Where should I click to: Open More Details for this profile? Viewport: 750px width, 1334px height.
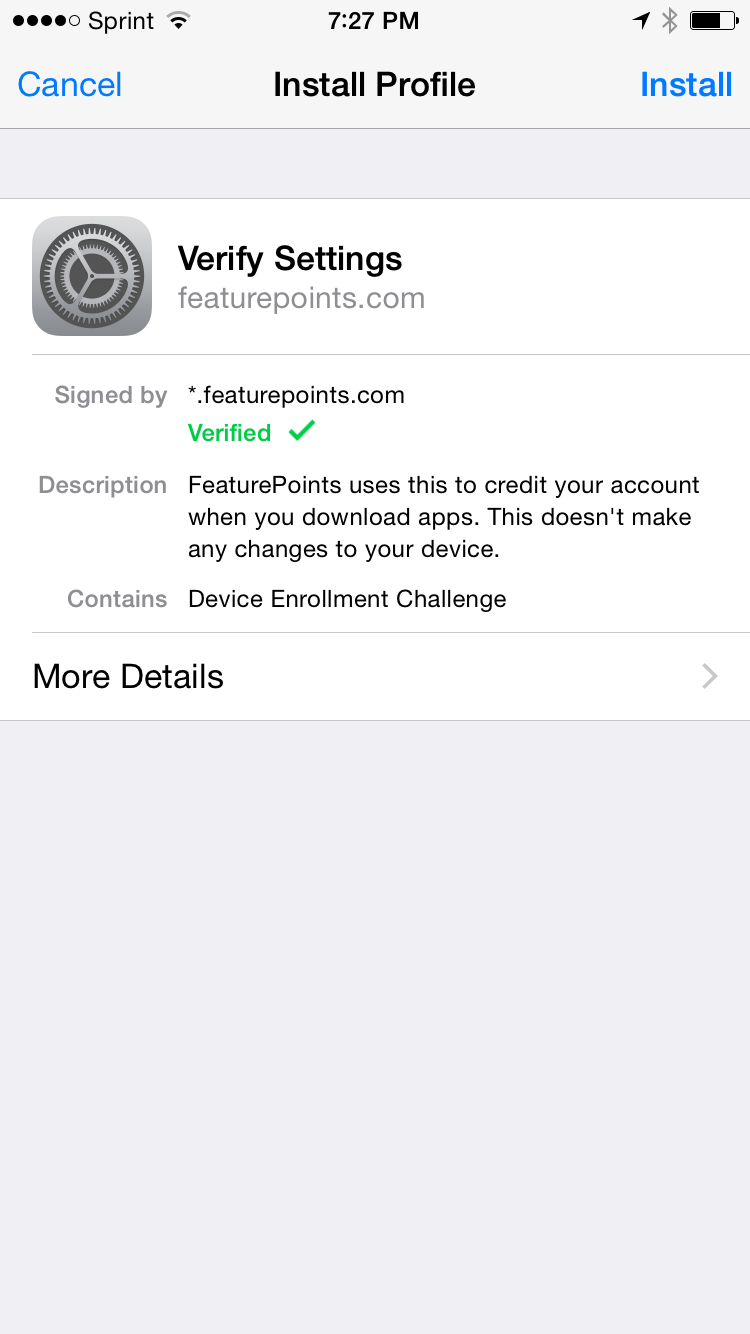click(375, 677)
